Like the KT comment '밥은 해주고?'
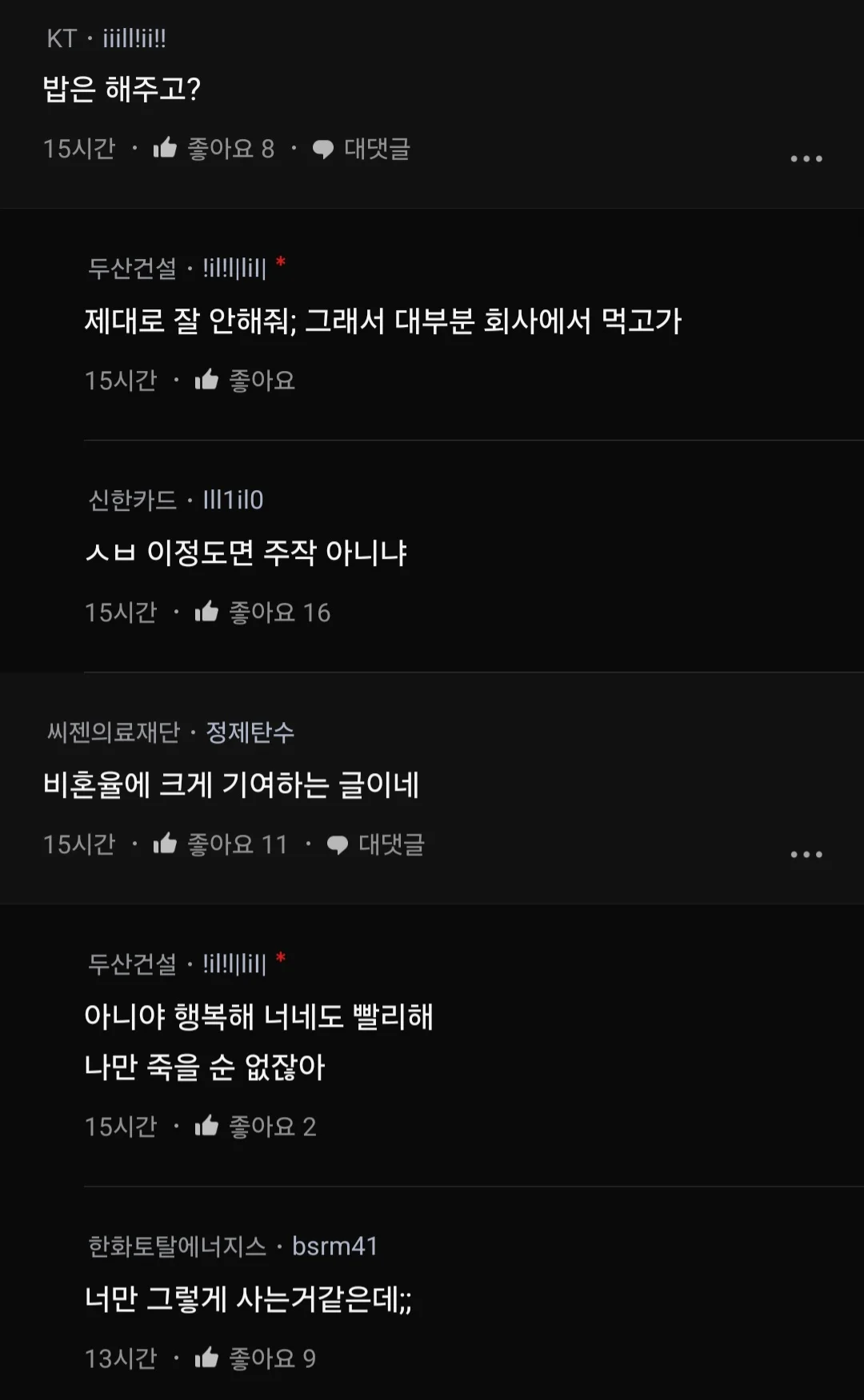 pyautogui.click(x=213, y=149)
